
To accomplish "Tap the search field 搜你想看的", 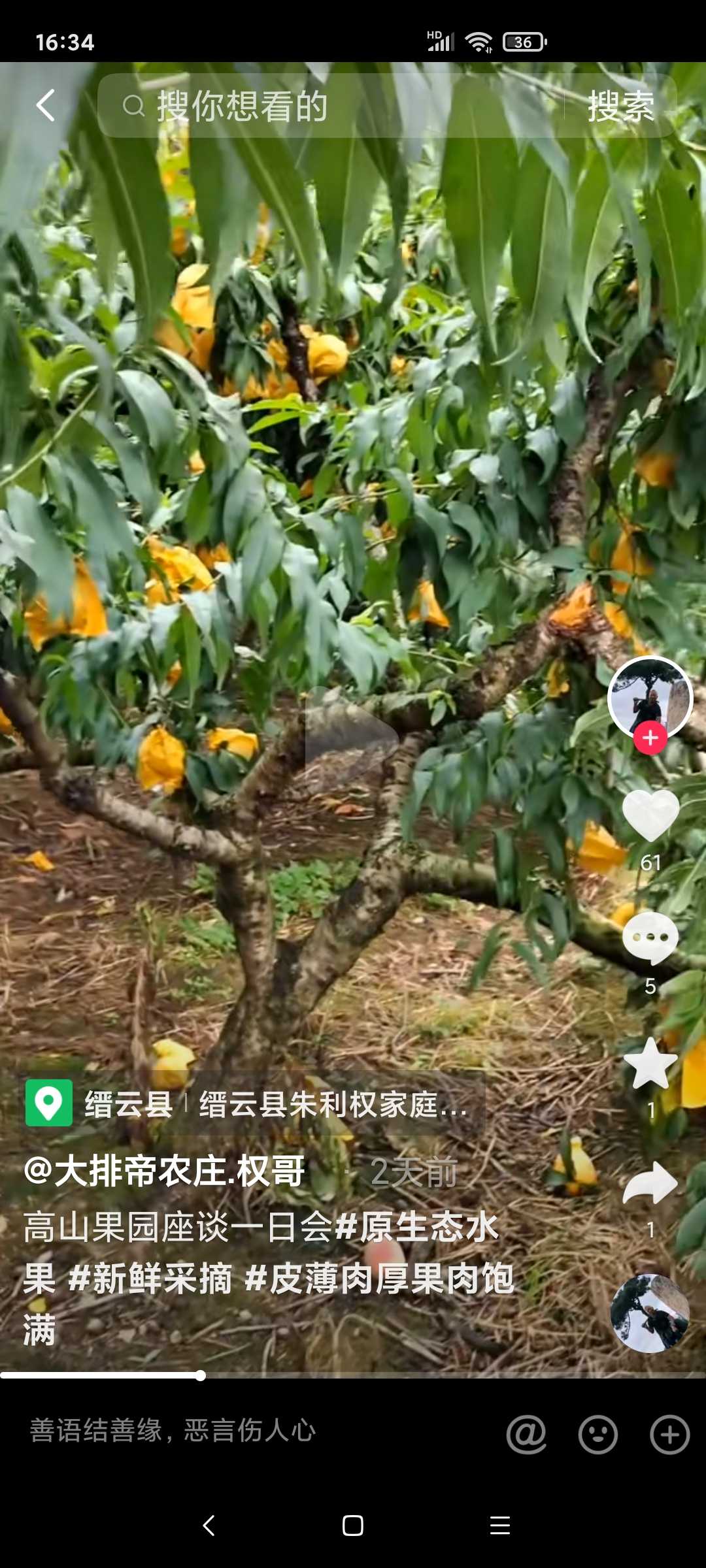I will pyautogui.click(x=327, y=106).
